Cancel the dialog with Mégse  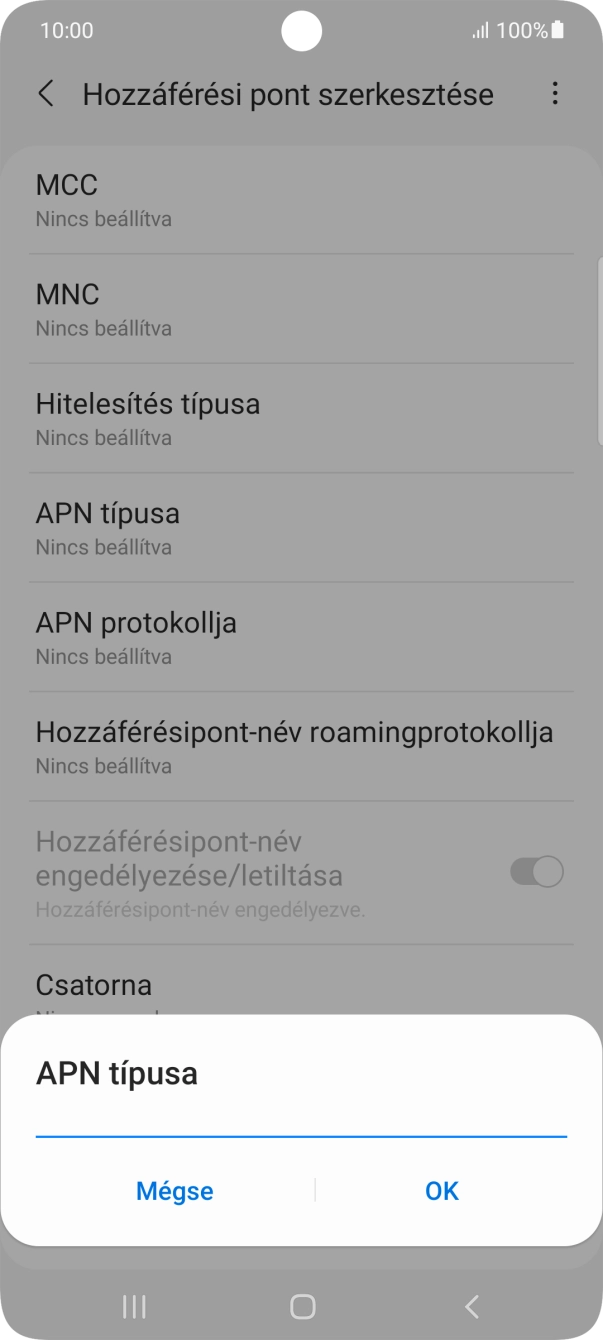tap(175, 1191)
